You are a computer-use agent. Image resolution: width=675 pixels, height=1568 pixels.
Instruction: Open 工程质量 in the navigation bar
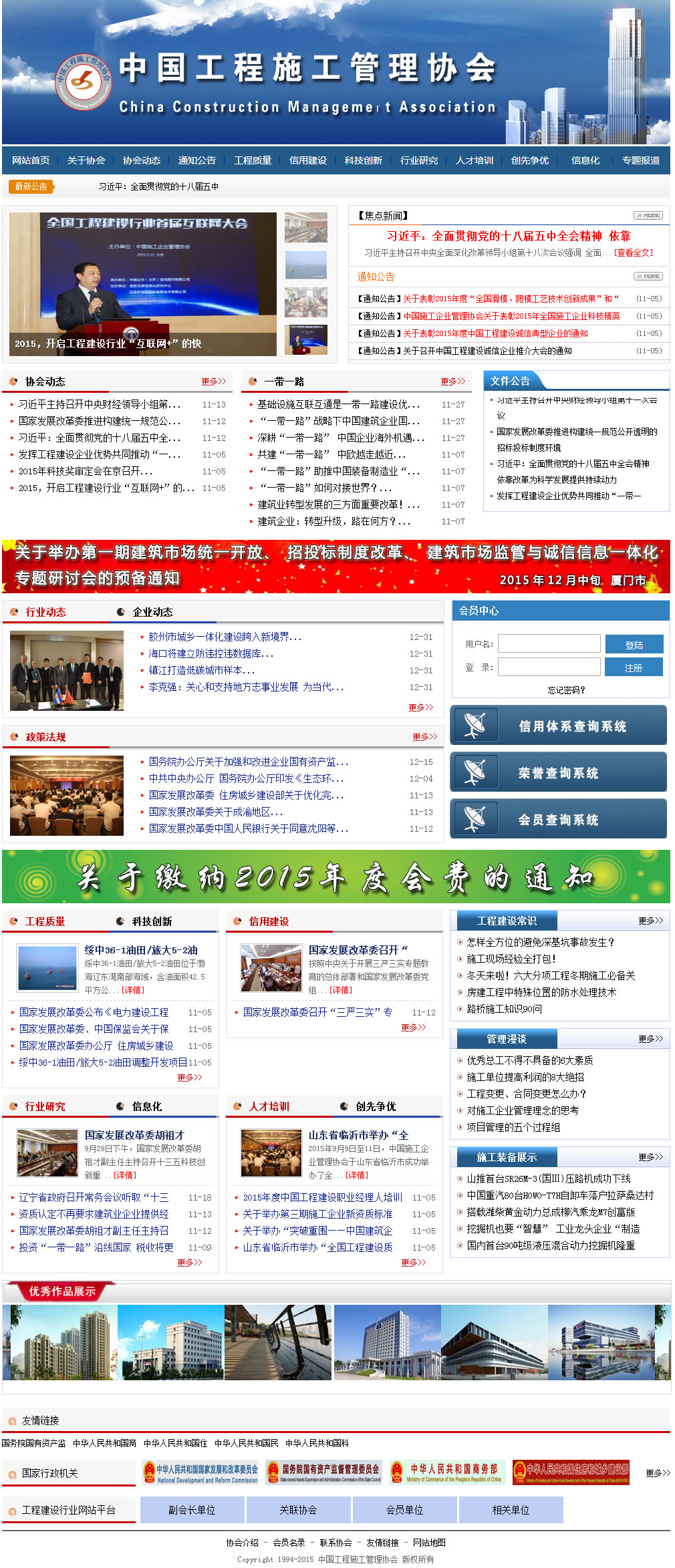click(x=253, y=160)
